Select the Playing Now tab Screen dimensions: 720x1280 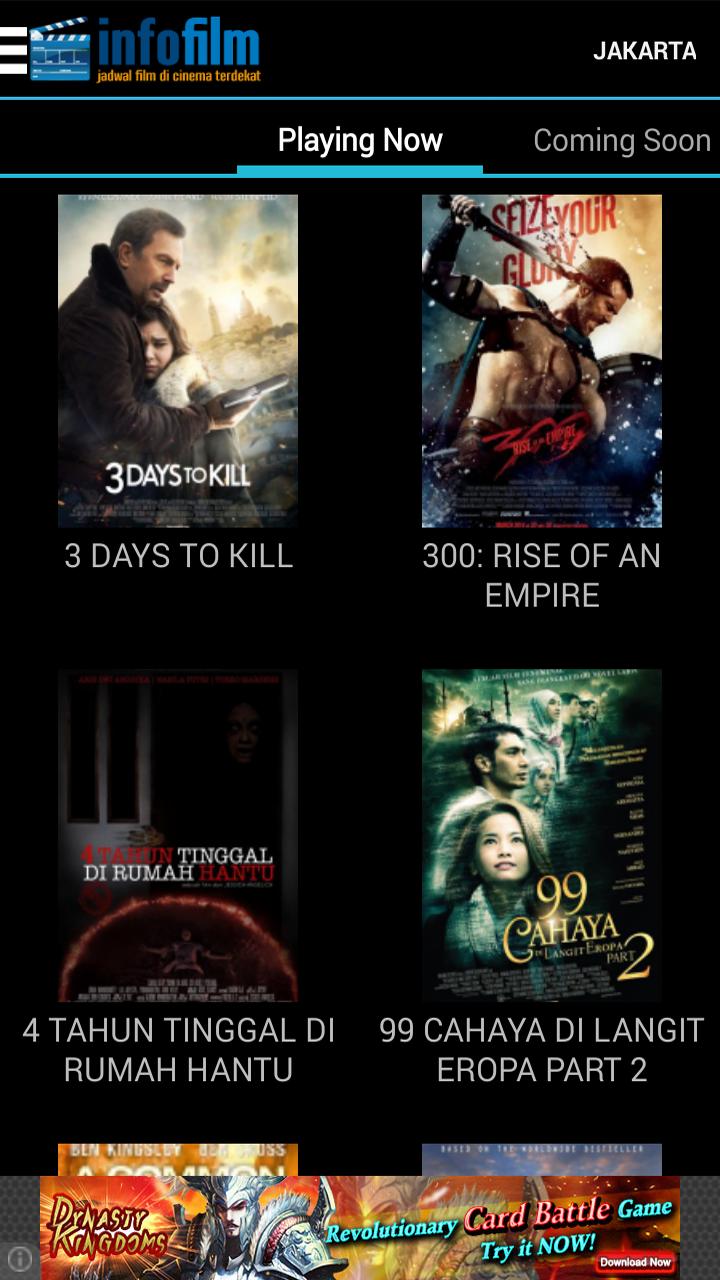click(360, 141)
